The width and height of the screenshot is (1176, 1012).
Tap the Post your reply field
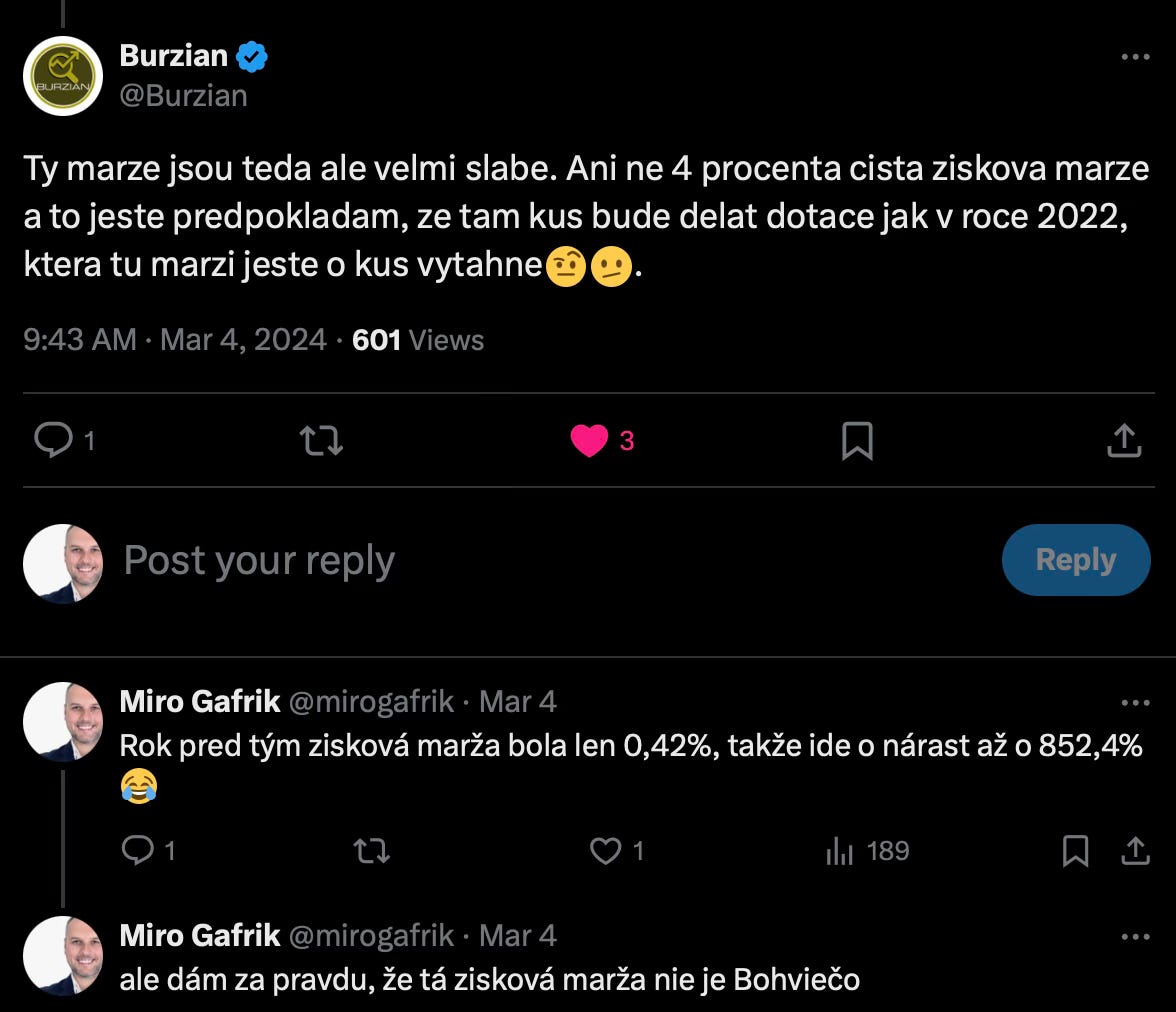(x=555, y=560)
